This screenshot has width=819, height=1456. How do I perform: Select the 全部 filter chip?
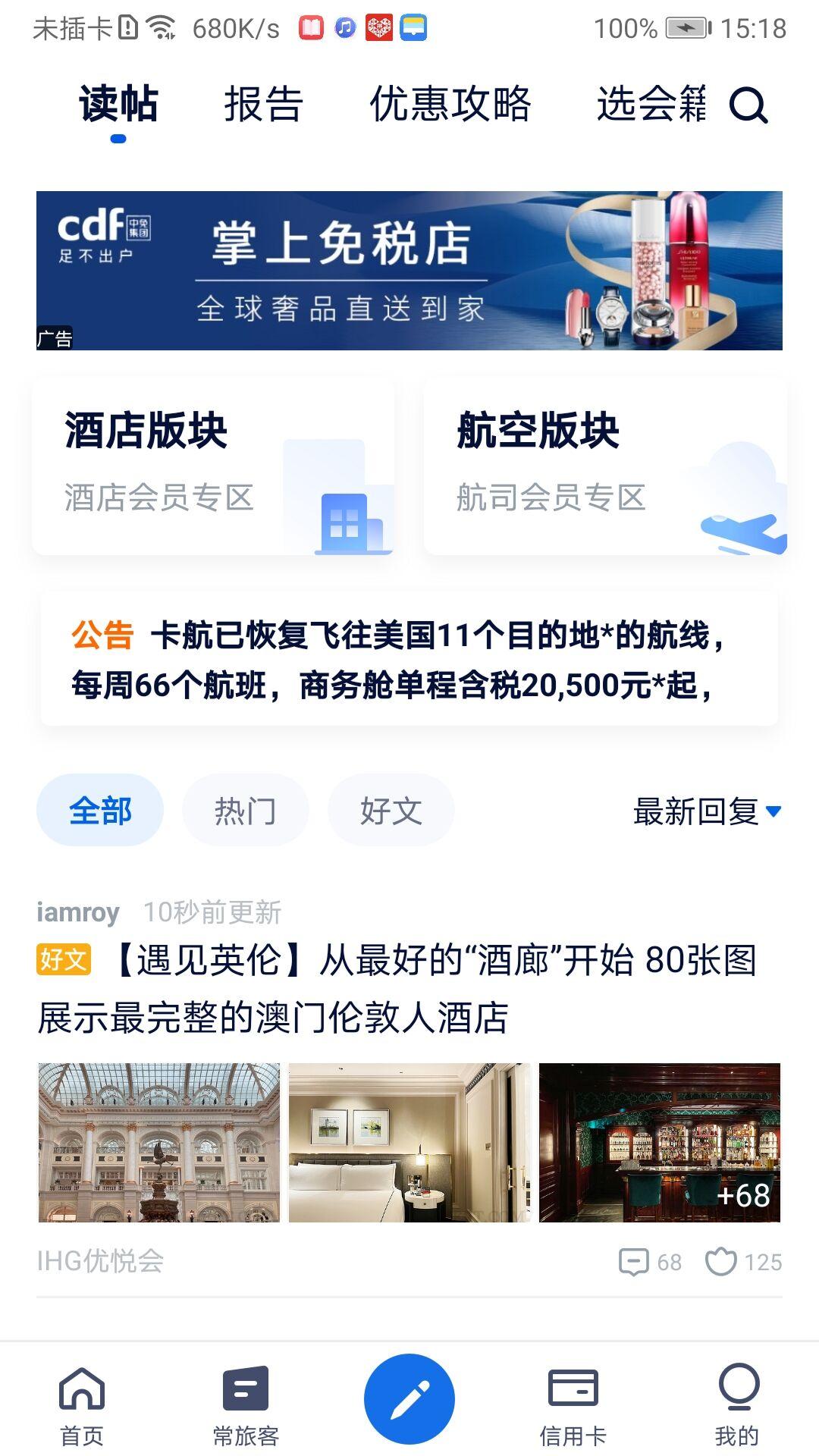[99, 808]
